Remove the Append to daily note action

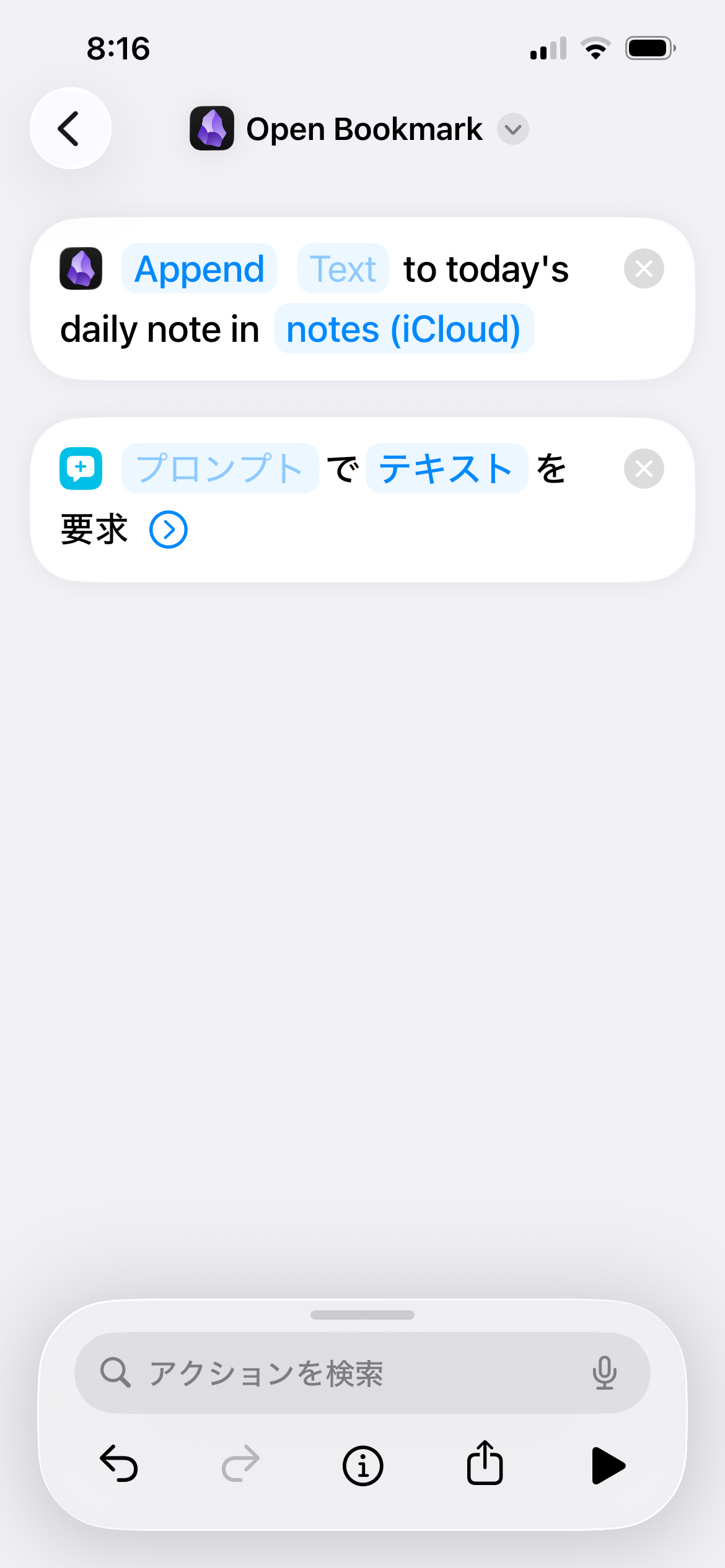point(643,269)
